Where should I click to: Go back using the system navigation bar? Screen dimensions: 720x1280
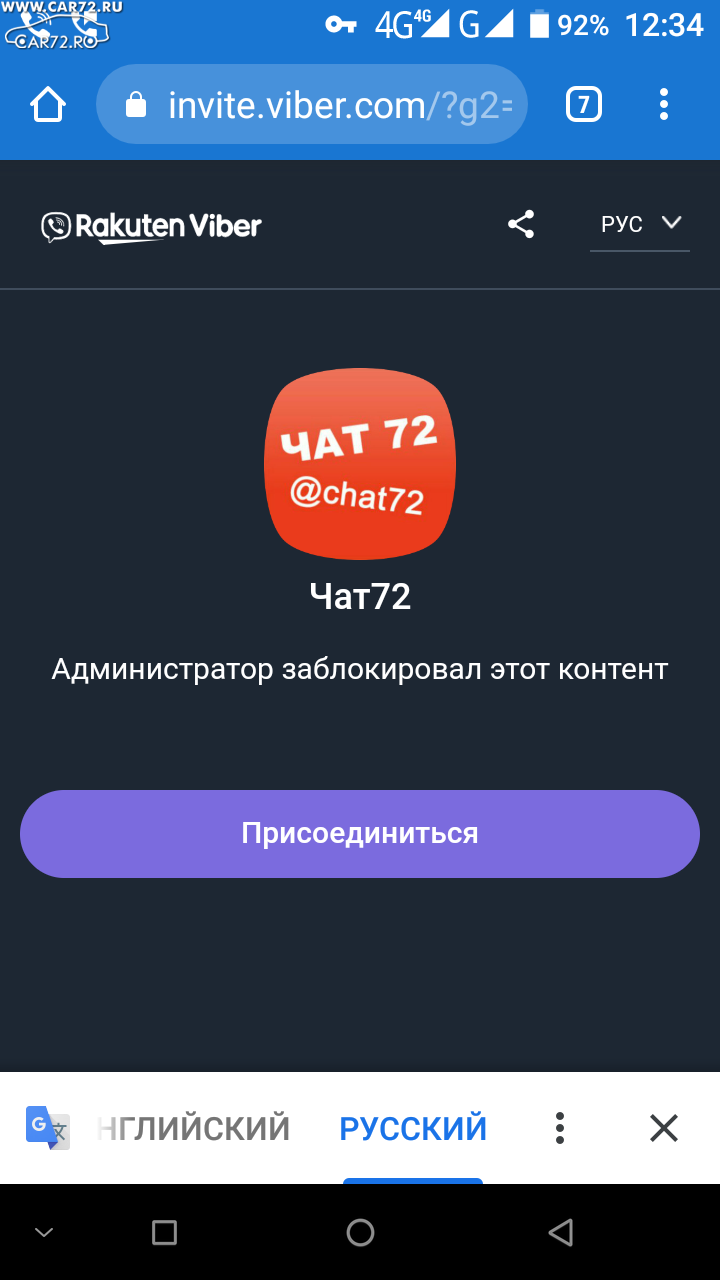coord(560,1232)
